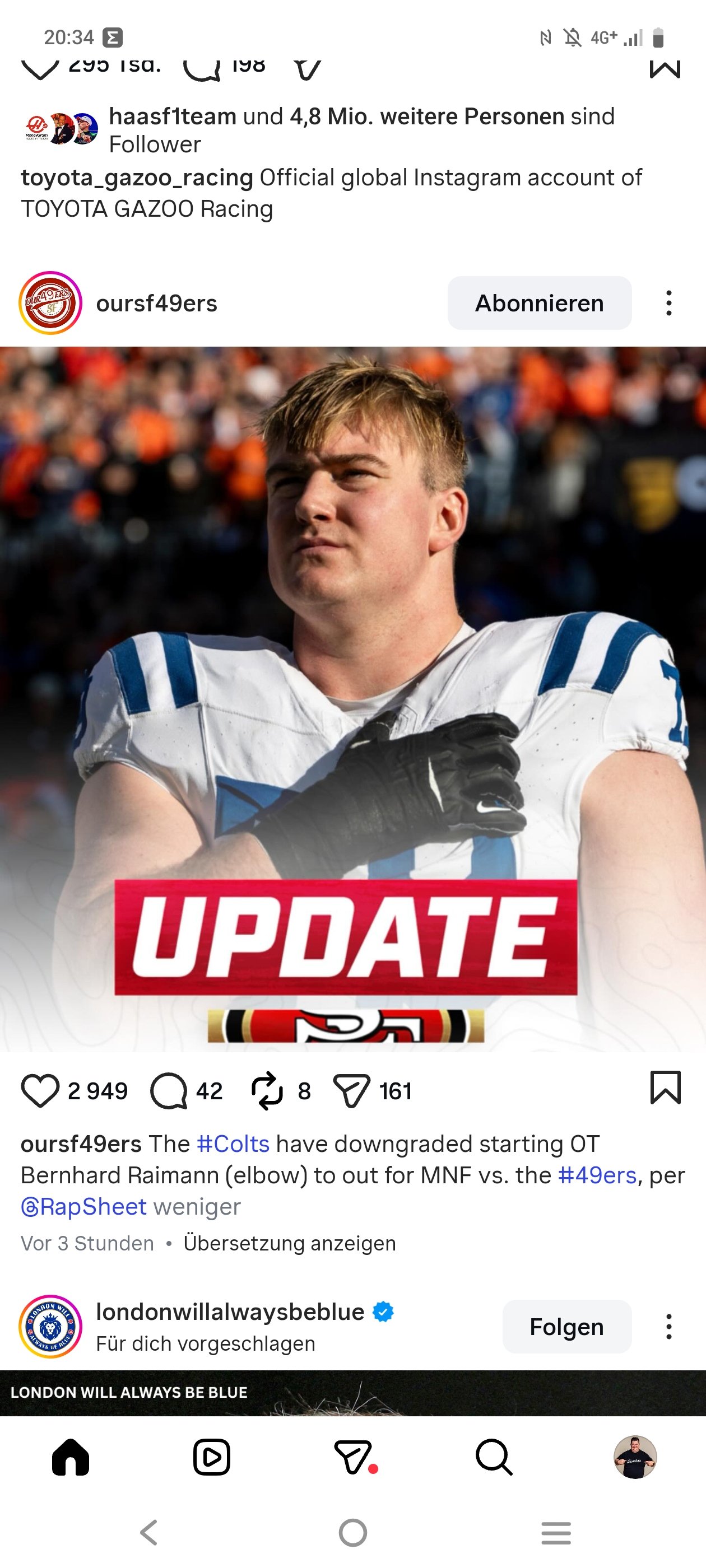Open londonwillalwaysbeblue post options menu

669,1327
